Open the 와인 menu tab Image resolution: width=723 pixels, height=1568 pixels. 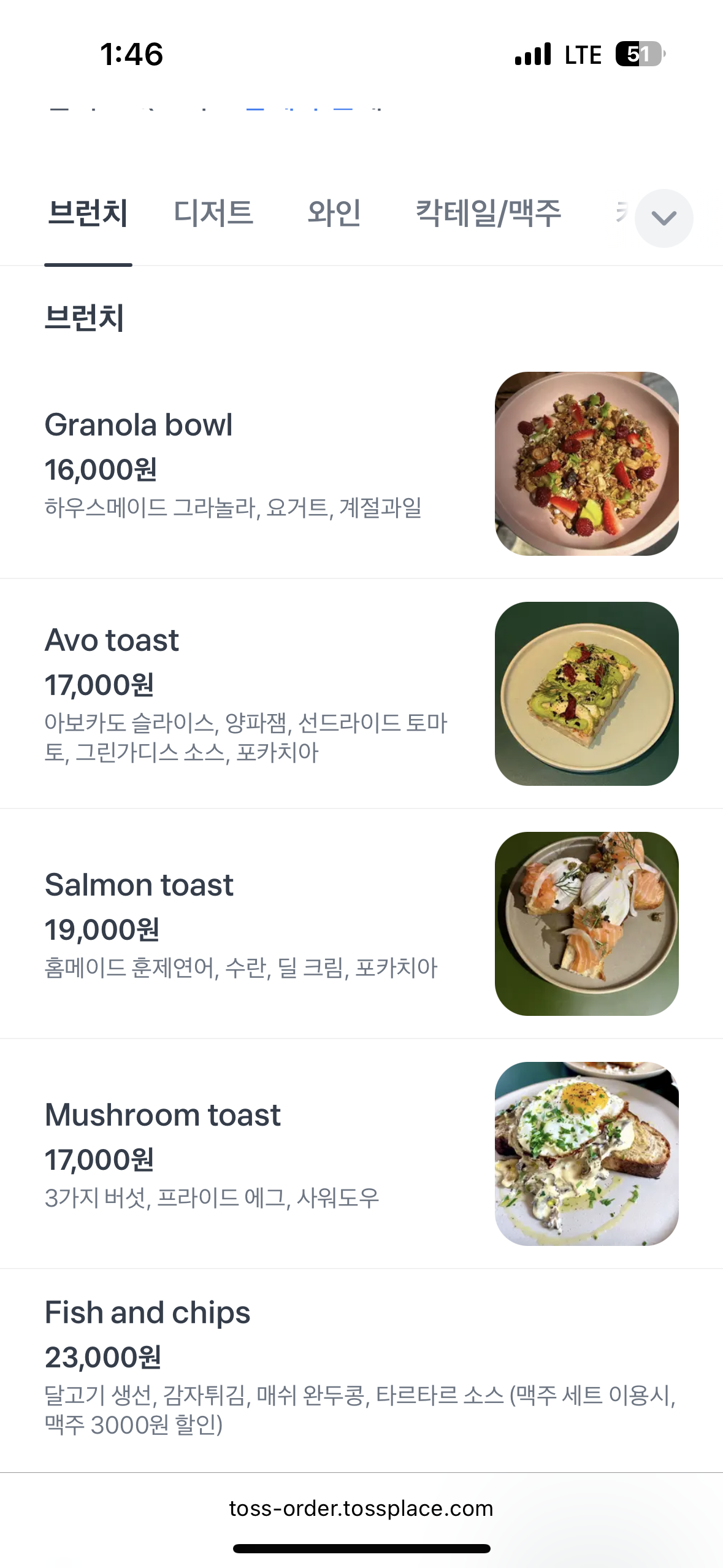pyautogui.click(x=334, y=214)
